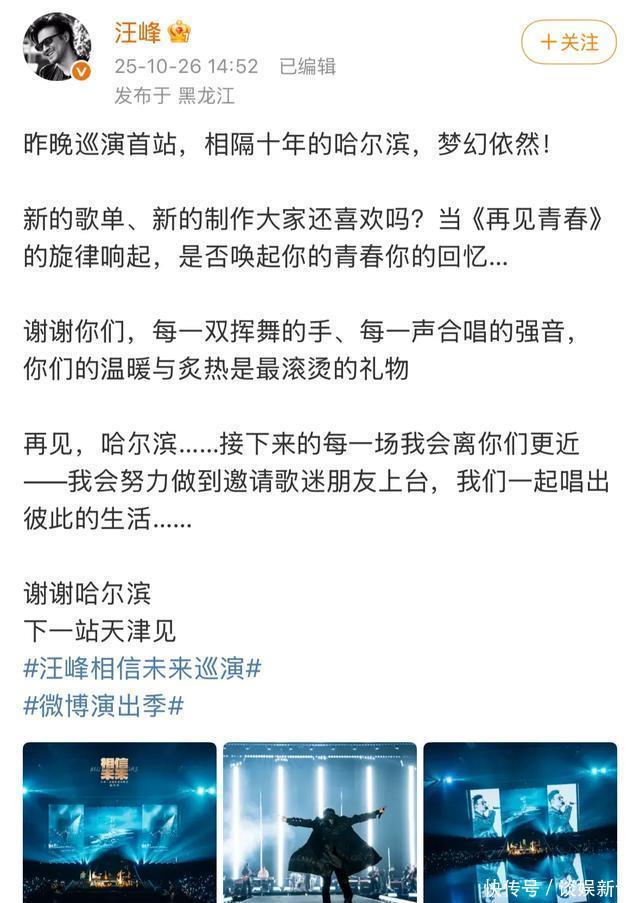View the photo of the singer with arms spread
Viewport: 640px width, 903px height.
coord(319,820)
